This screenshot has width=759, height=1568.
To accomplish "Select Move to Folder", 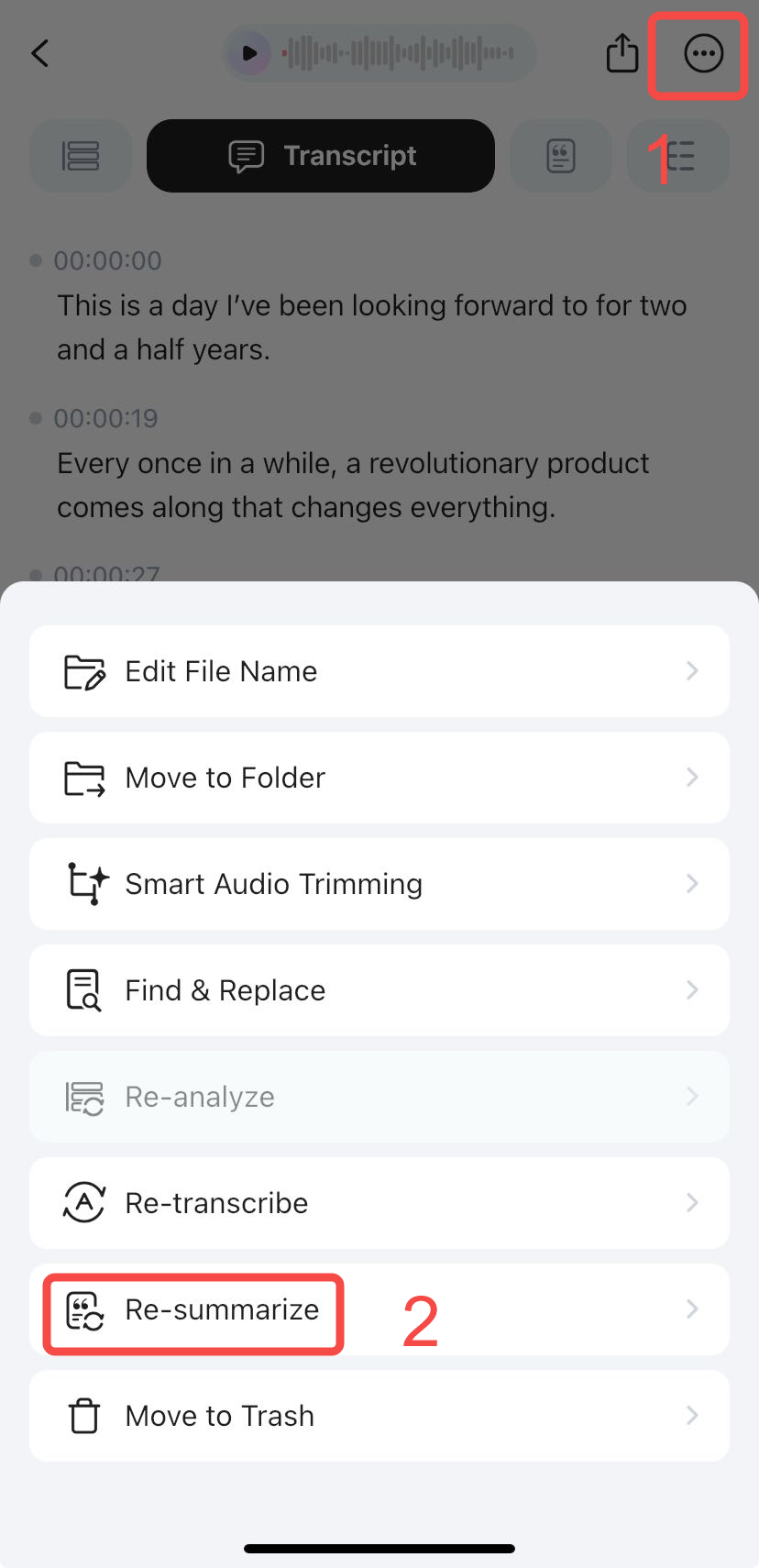I will (379, 778).
